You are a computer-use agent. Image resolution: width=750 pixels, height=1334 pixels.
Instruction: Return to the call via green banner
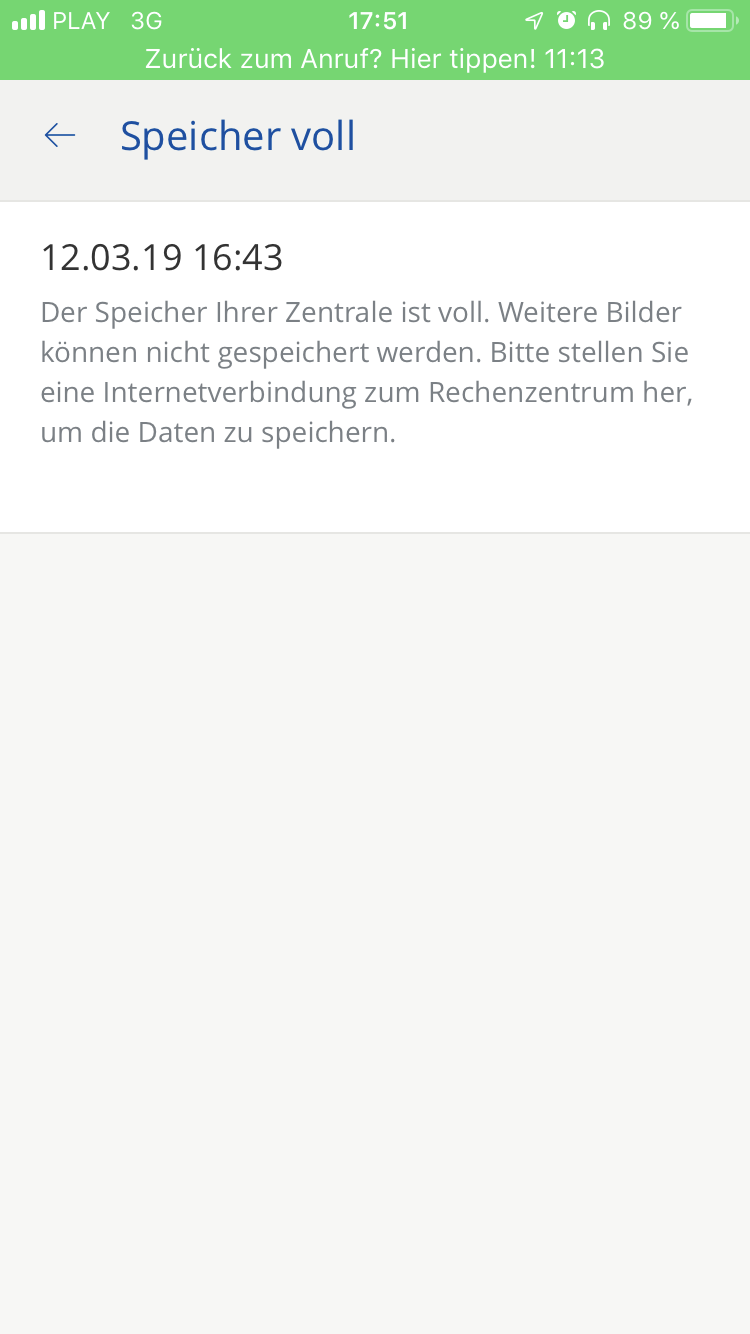point(375,59)
